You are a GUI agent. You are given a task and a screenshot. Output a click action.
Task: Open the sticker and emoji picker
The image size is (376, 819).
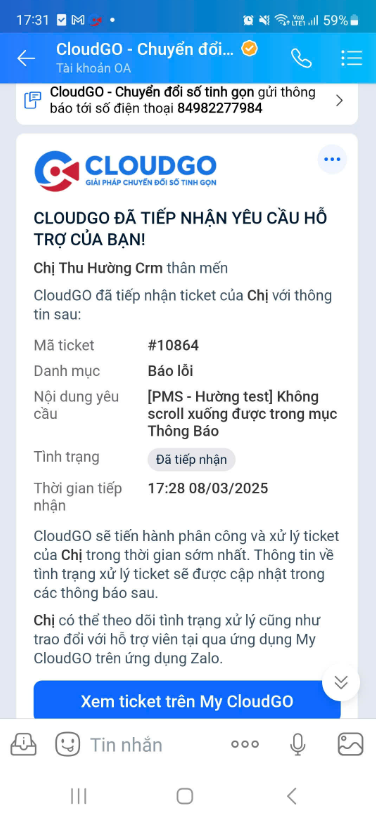pos(68,744)
